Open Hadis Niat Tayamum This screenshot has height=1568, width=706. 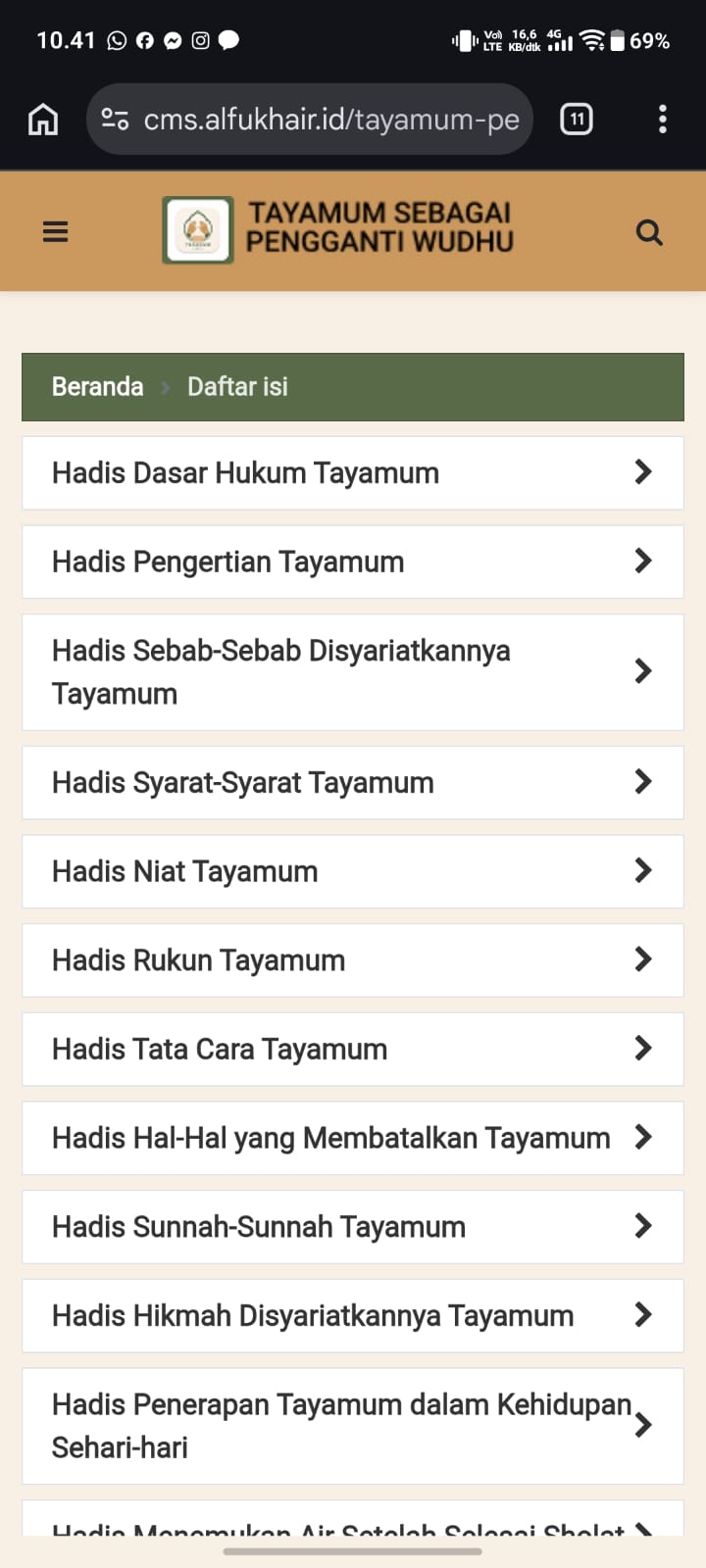(x=353, y=871)
